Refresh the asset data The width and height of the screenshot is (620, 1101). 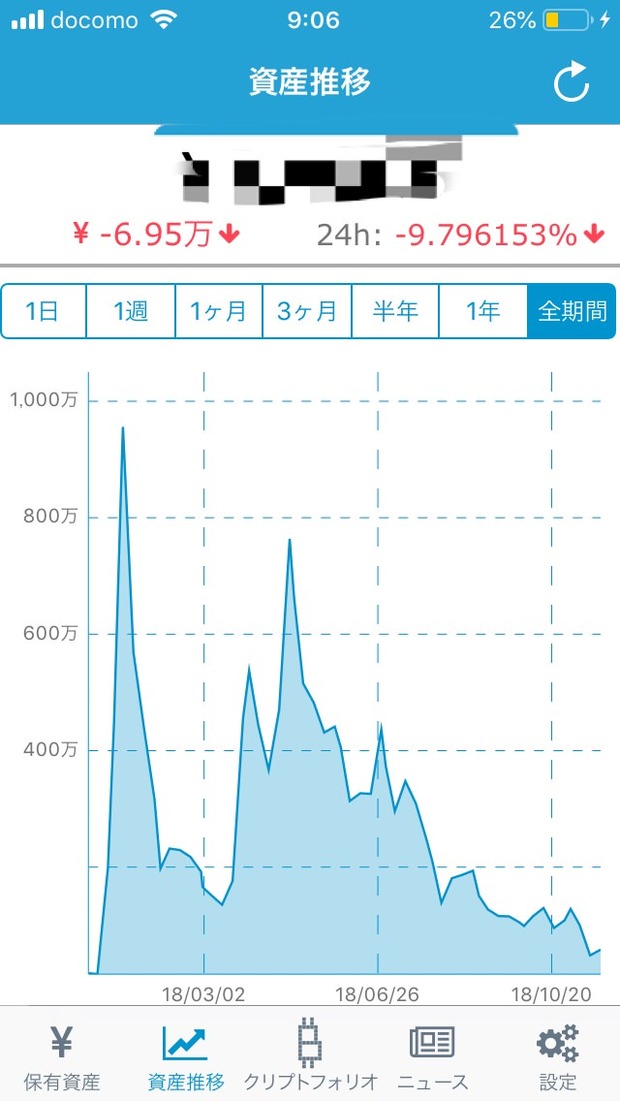(571, 81)
